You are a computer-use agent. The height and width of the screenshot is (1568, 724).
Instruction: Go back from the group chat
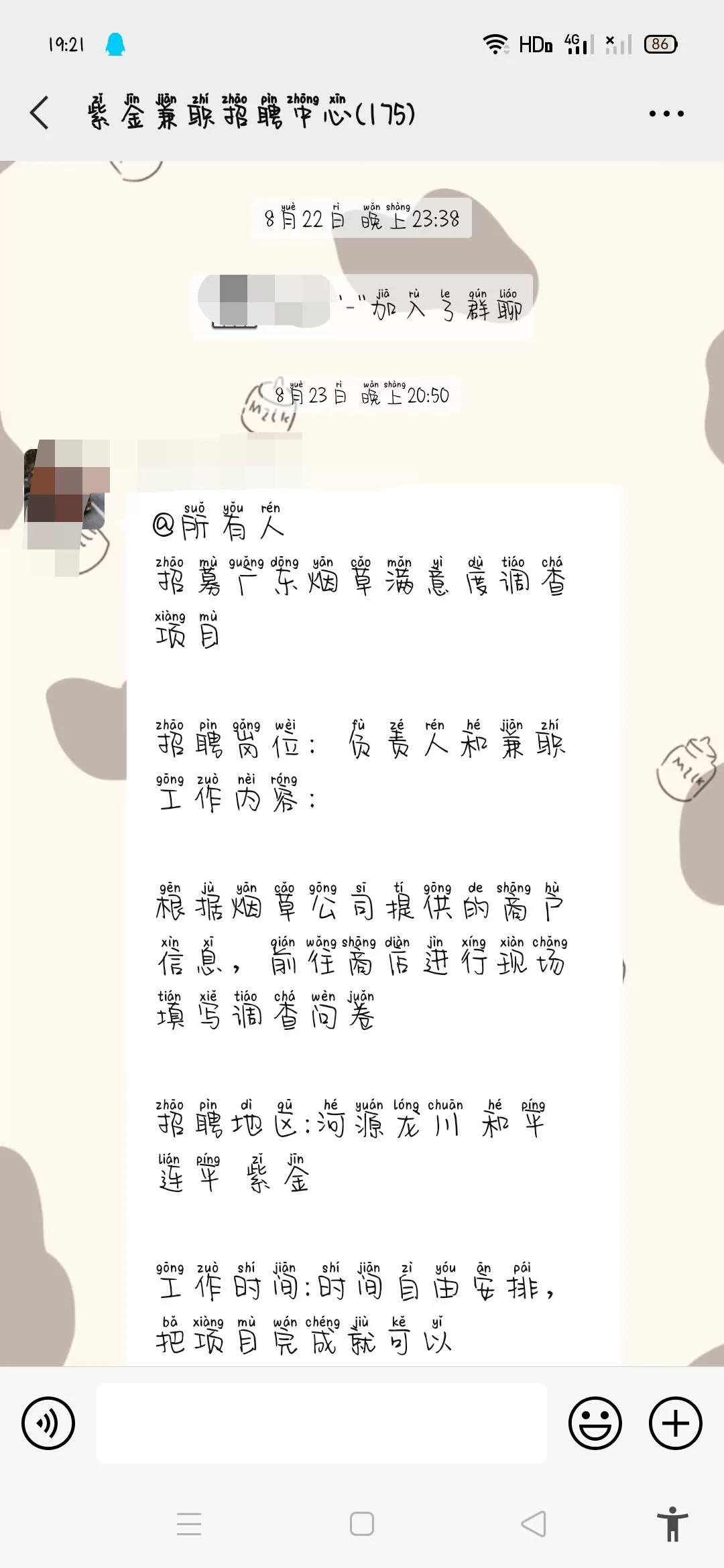coord(40,113)
